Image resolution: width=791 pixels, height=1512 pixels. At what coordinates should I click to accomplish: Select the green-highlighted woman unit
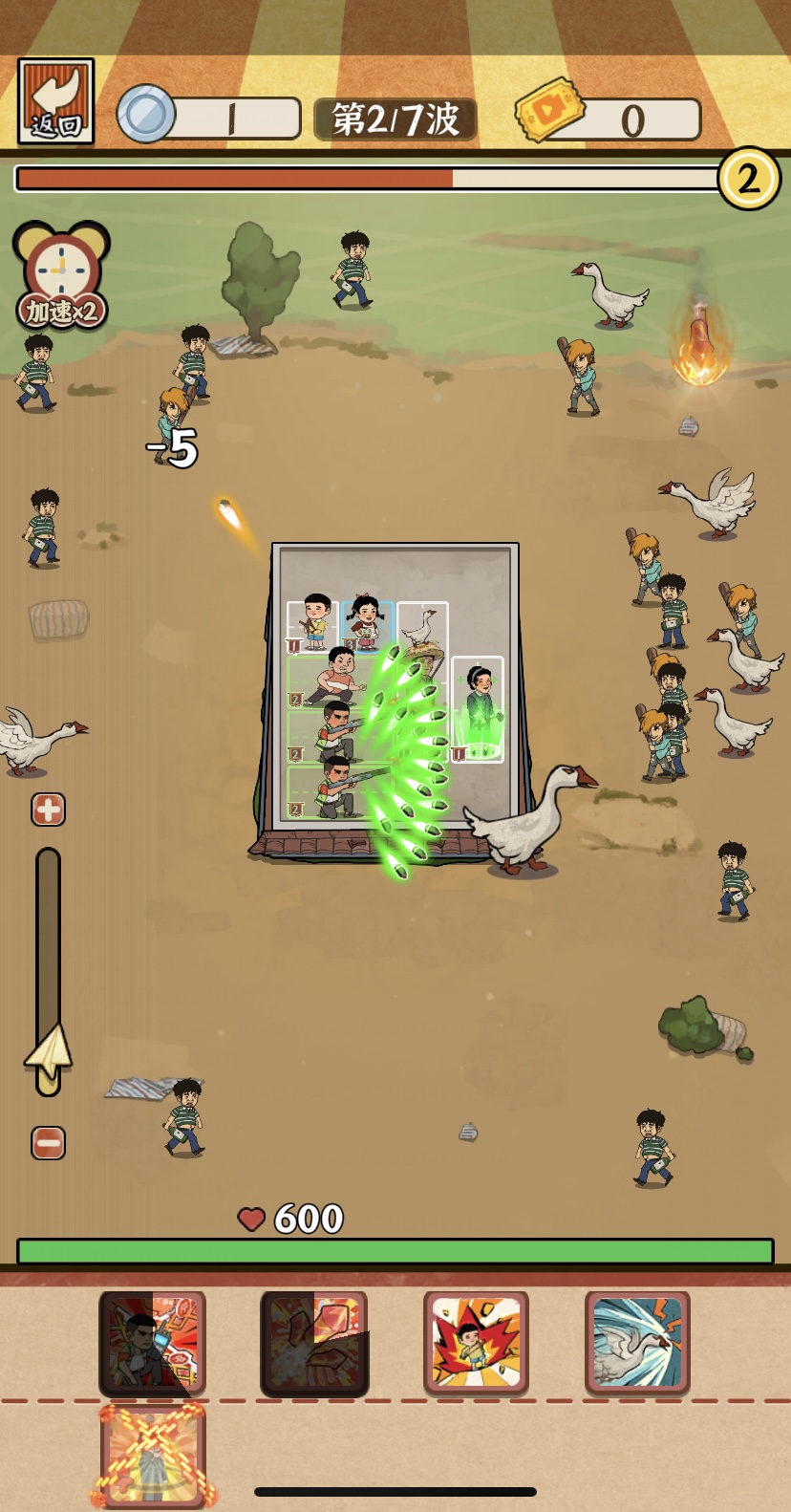[x=478, y=709]
